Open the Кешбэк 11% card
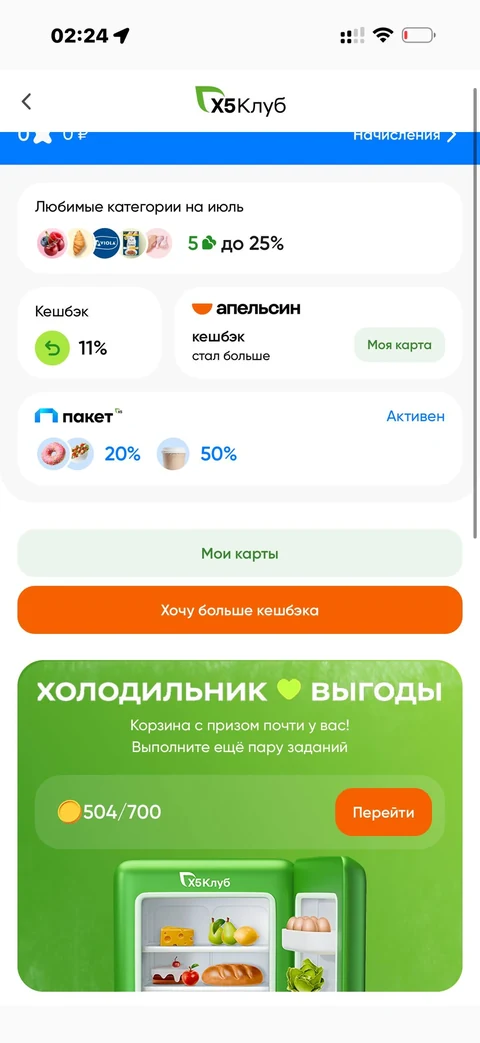 89,333
